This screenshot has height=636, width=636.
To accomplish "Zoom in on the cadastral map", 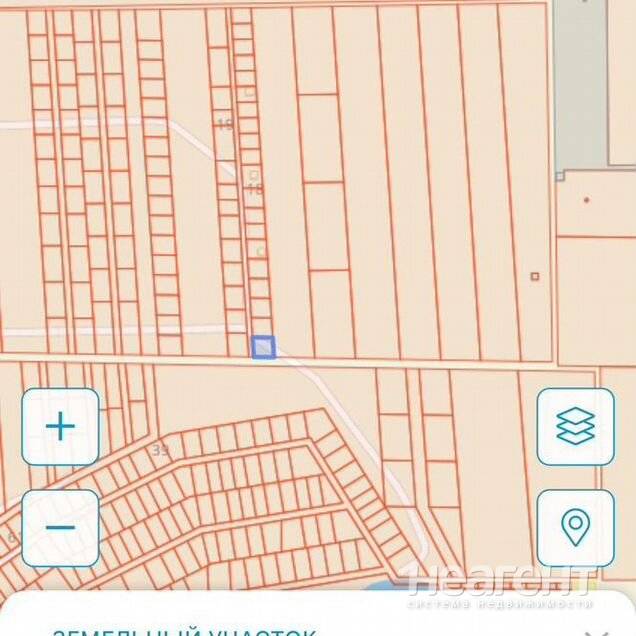I will 60,427.
